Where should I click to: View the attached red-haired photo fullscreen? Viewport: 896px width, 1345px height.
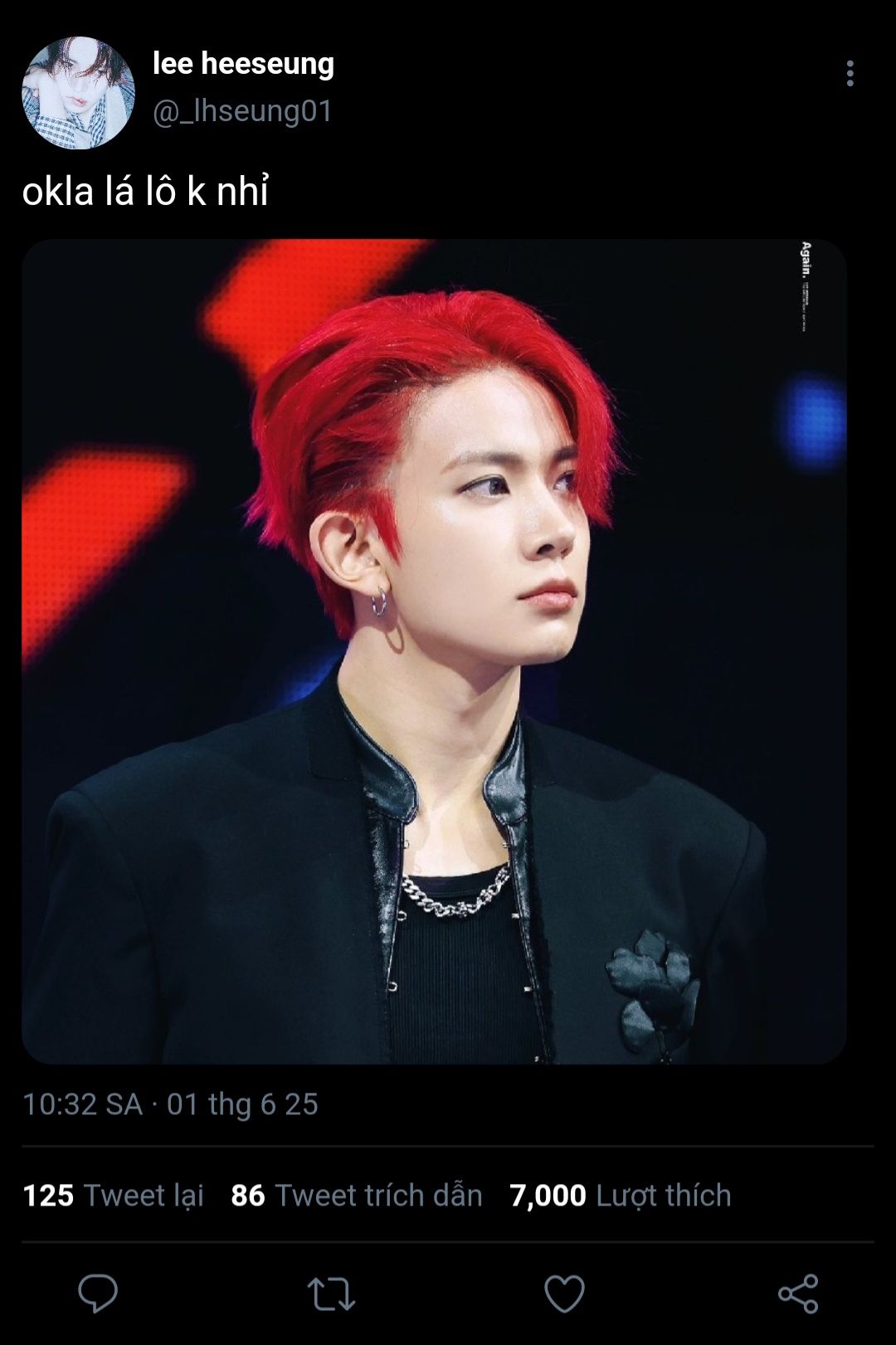click(x=434, y=651)
